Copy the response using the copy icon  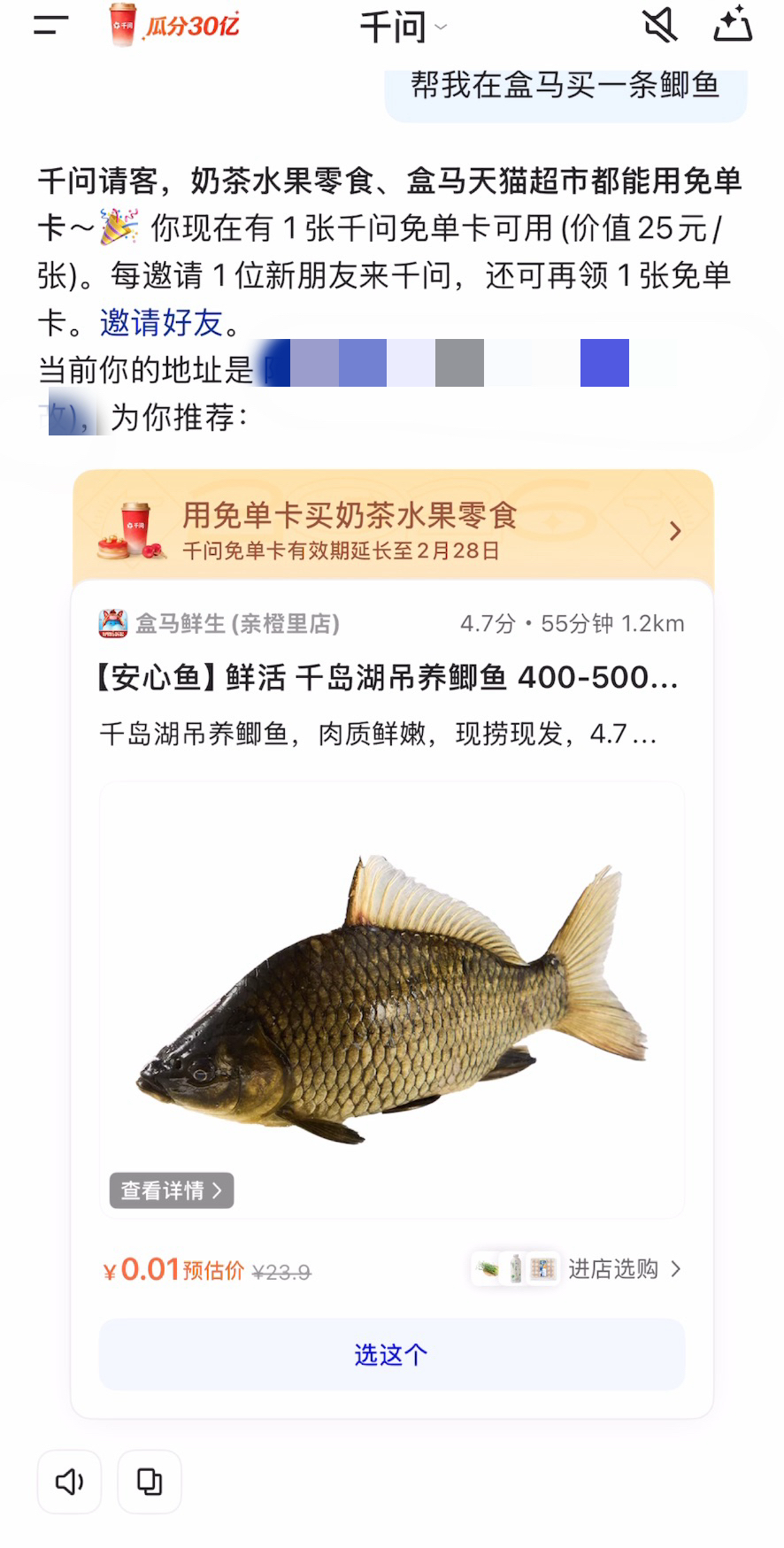(149, 1482)
